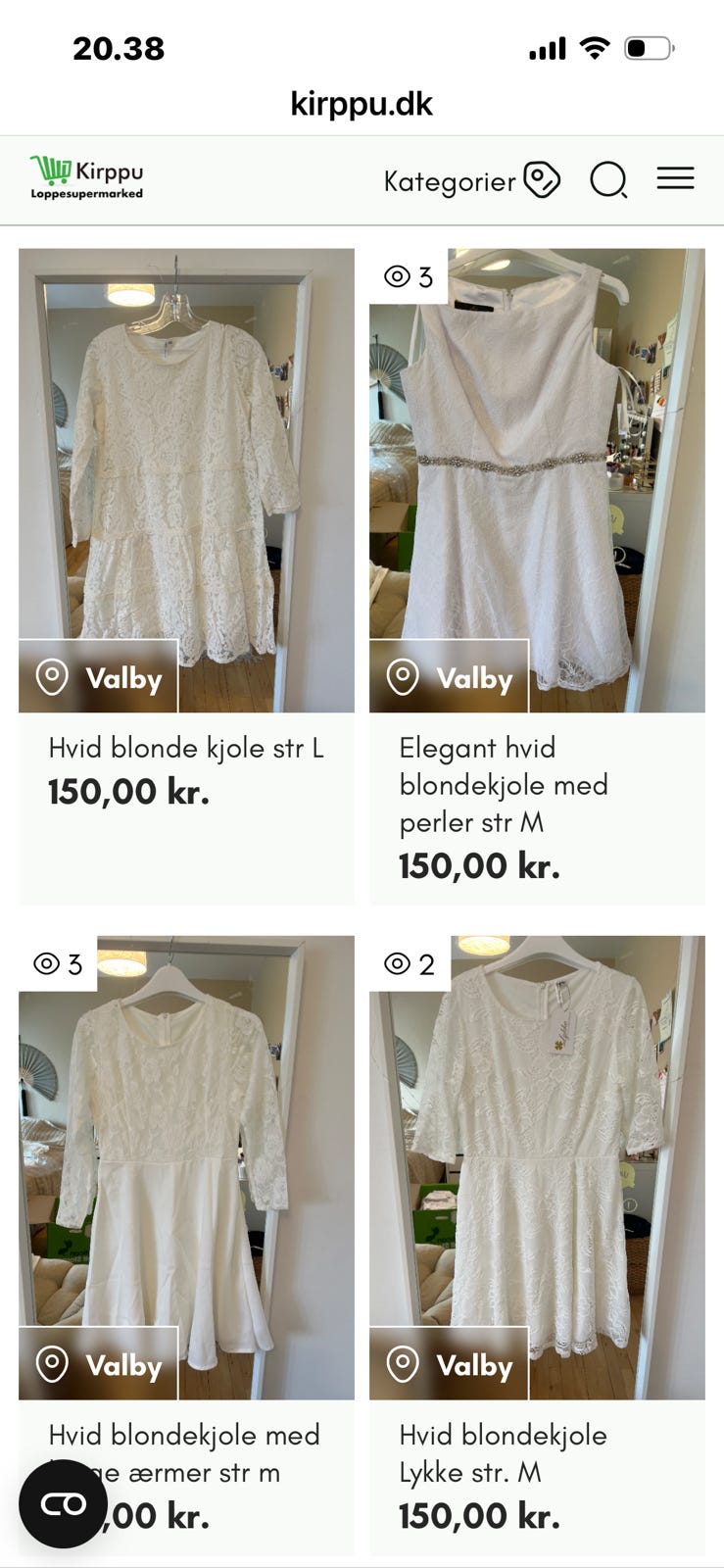Open the "Hvid blonde kjole str L" listing
The height and width of the screenshot is (1568, 724).
point(186,748)
